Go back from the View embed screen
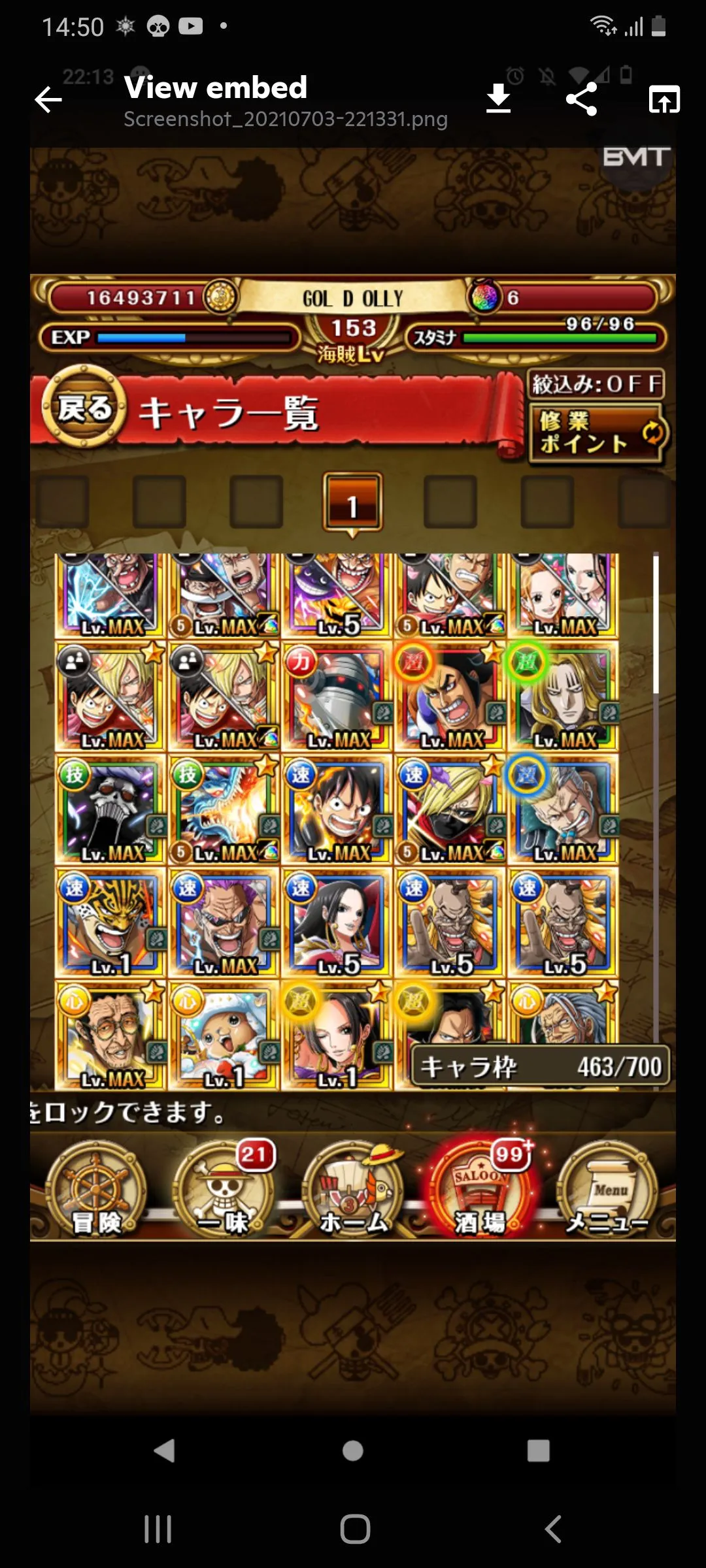 48,100
